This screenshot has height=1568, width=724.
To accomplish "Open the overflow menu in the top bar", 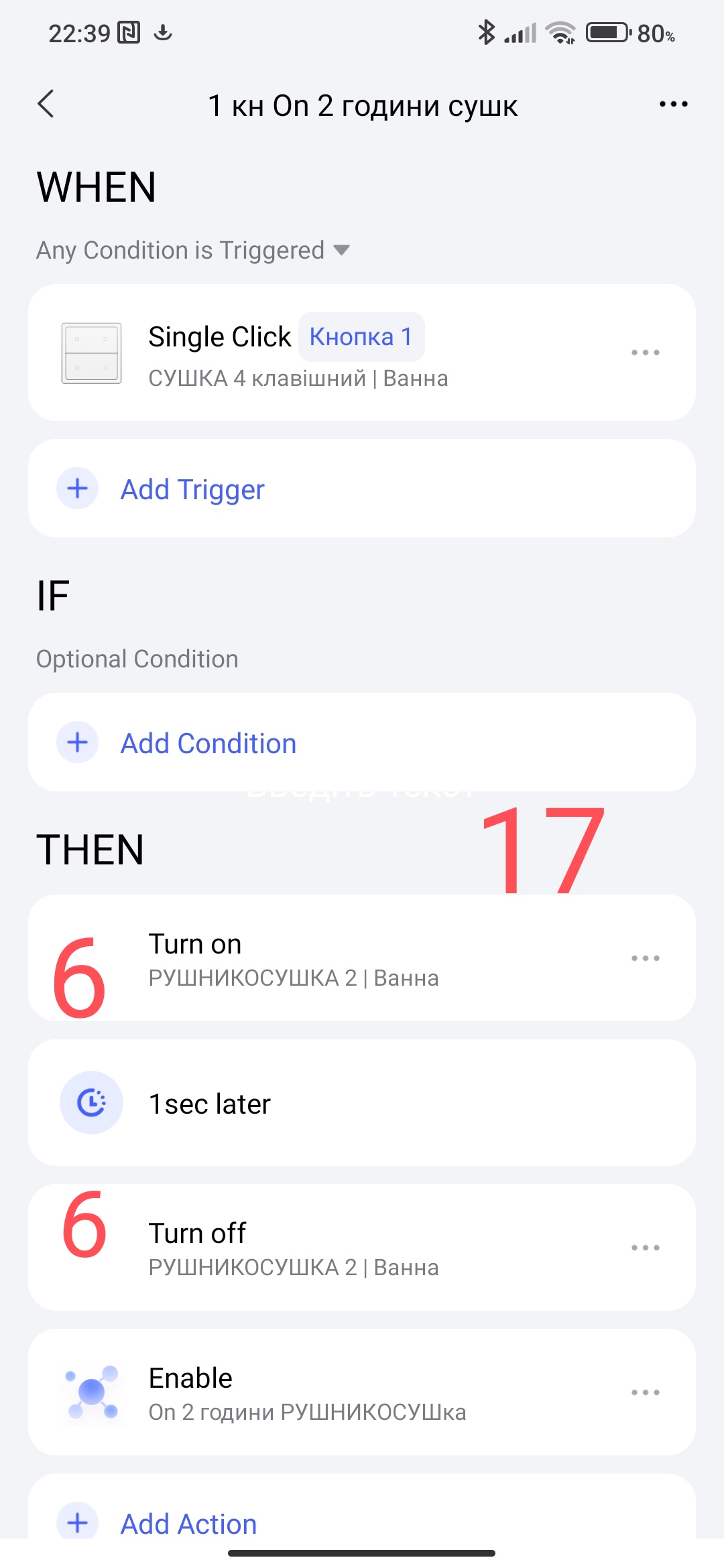I will point(673,105).
